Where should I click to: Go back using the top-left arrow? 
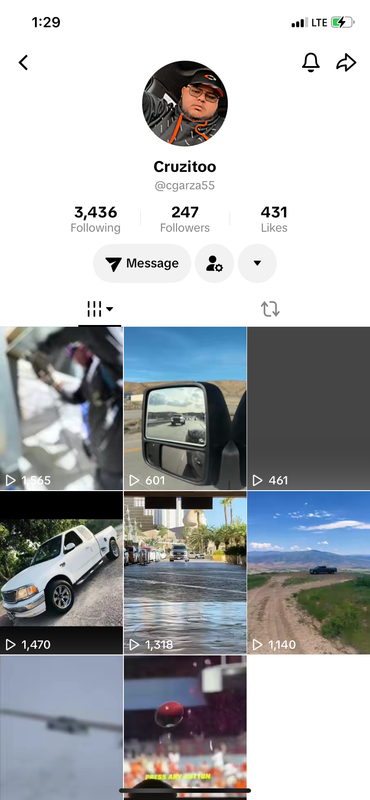[23, 63]
